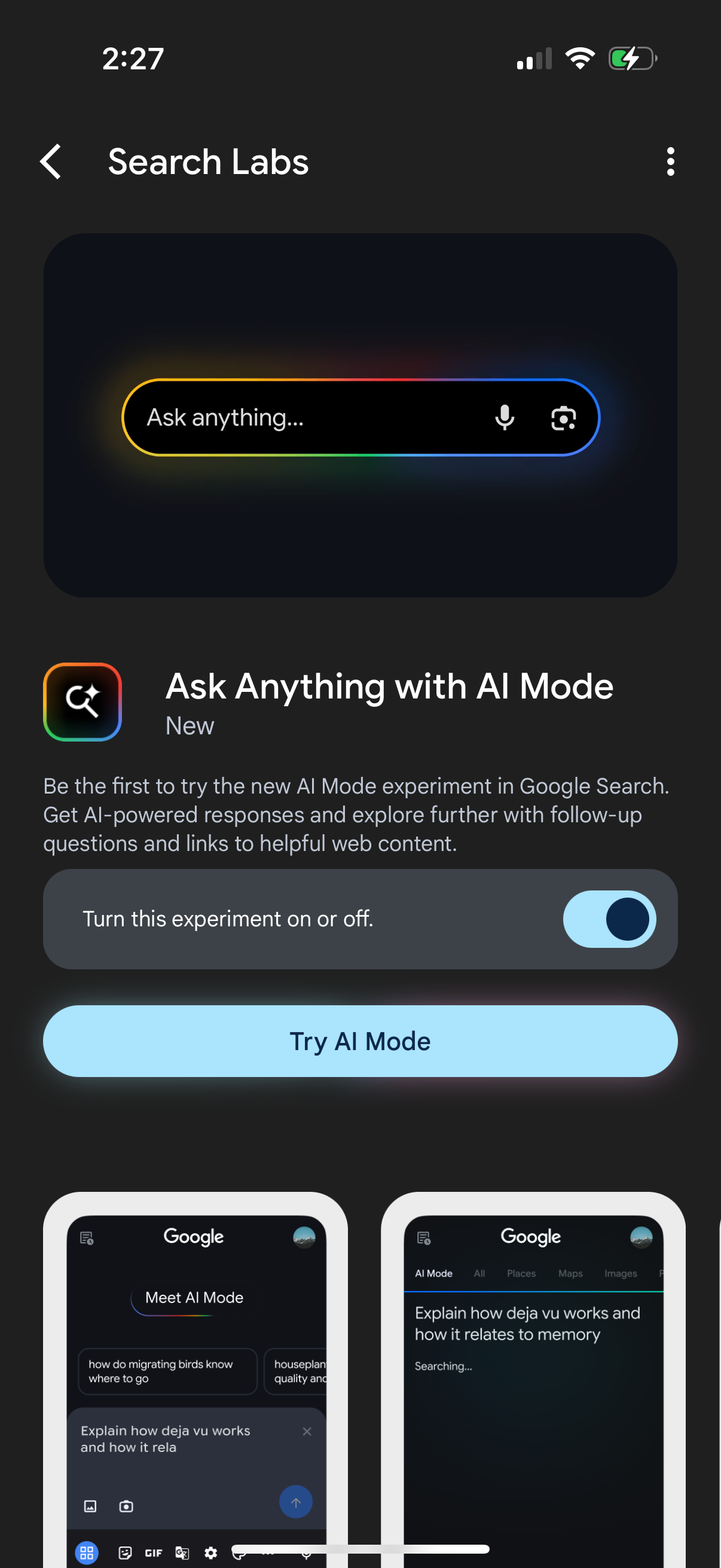Open the three-dot overflow menu
Image resolution: width=721 pixels, height=1568 pixels.
670,162
